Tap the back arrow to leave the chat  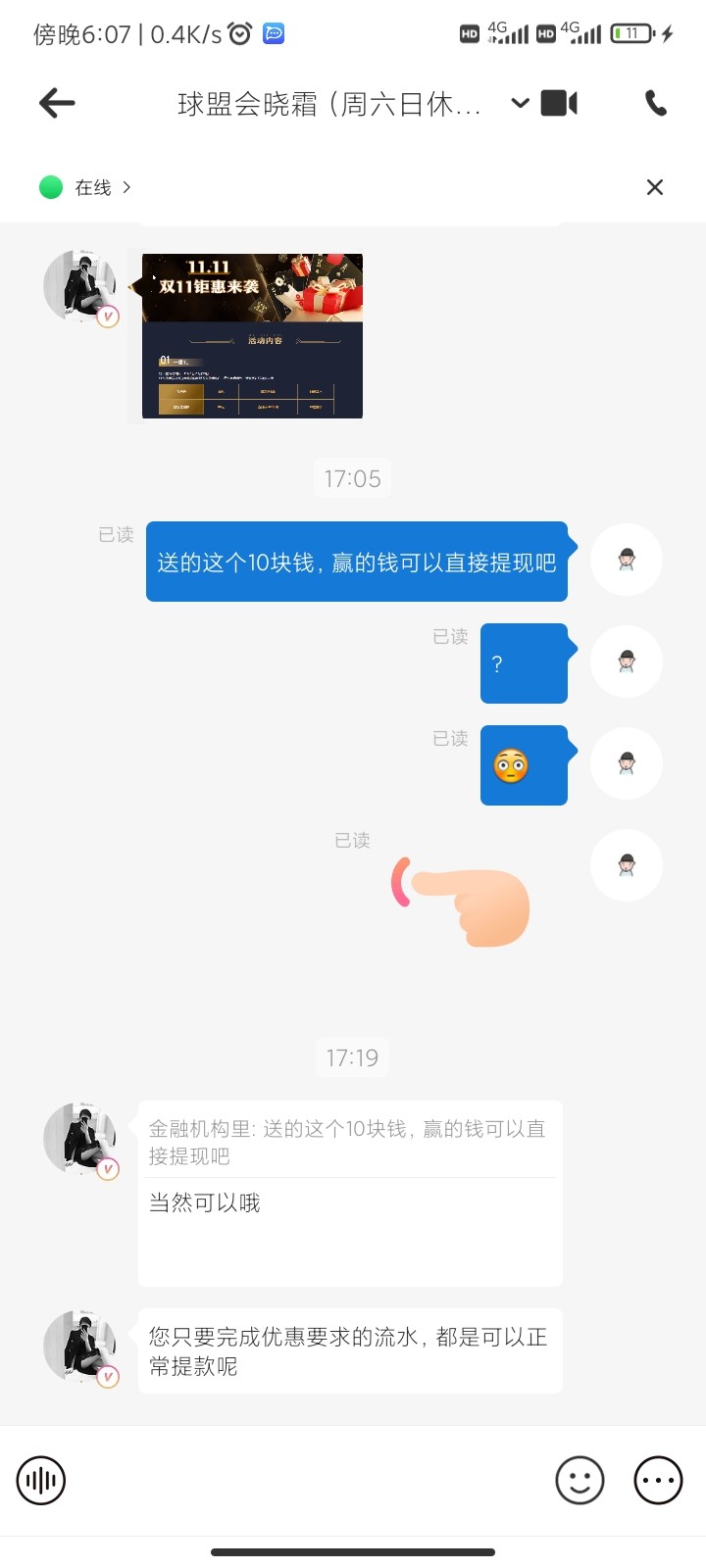pos(56,103)
